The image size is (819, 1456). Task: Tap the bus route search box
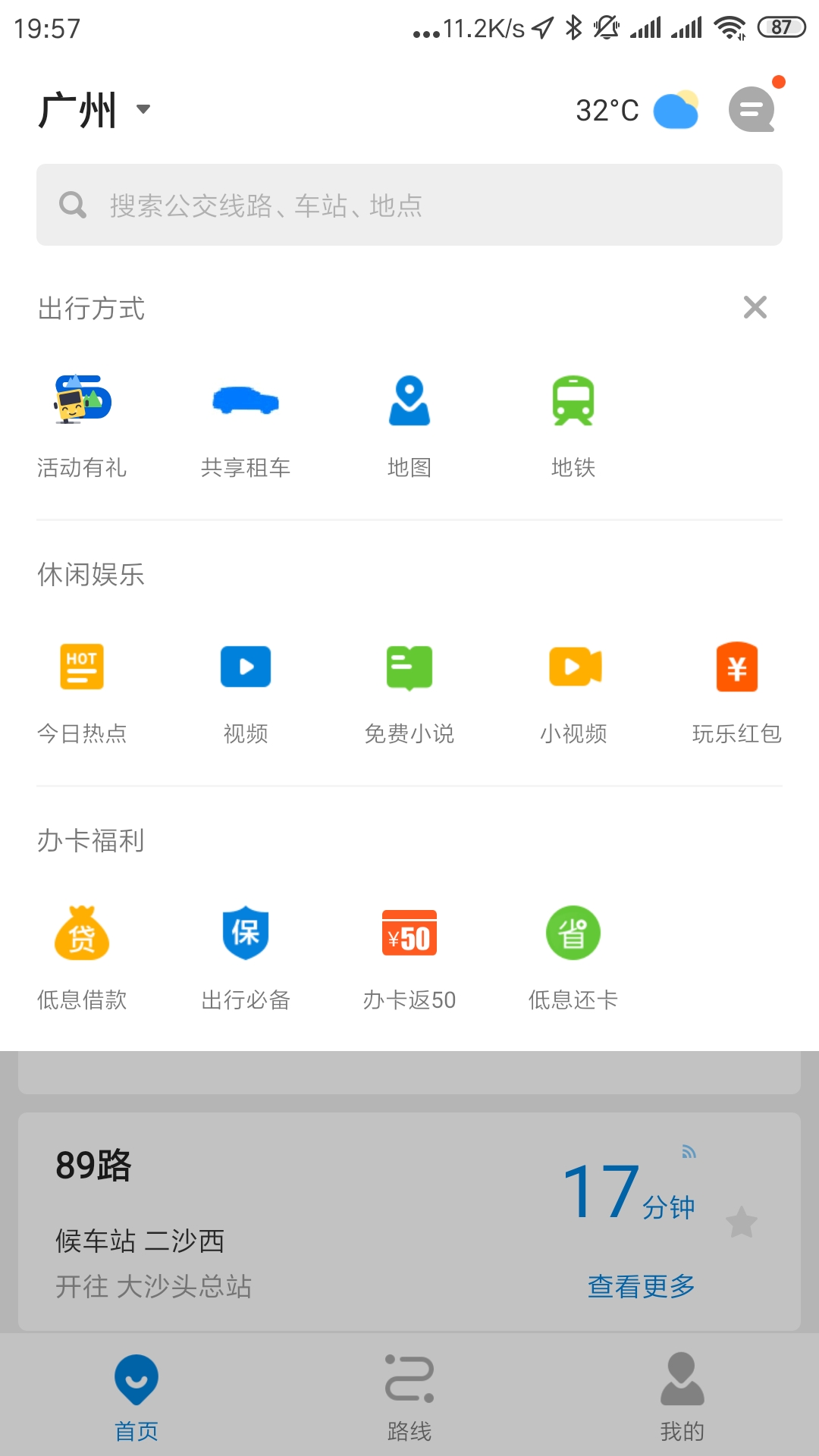[409, 205]
